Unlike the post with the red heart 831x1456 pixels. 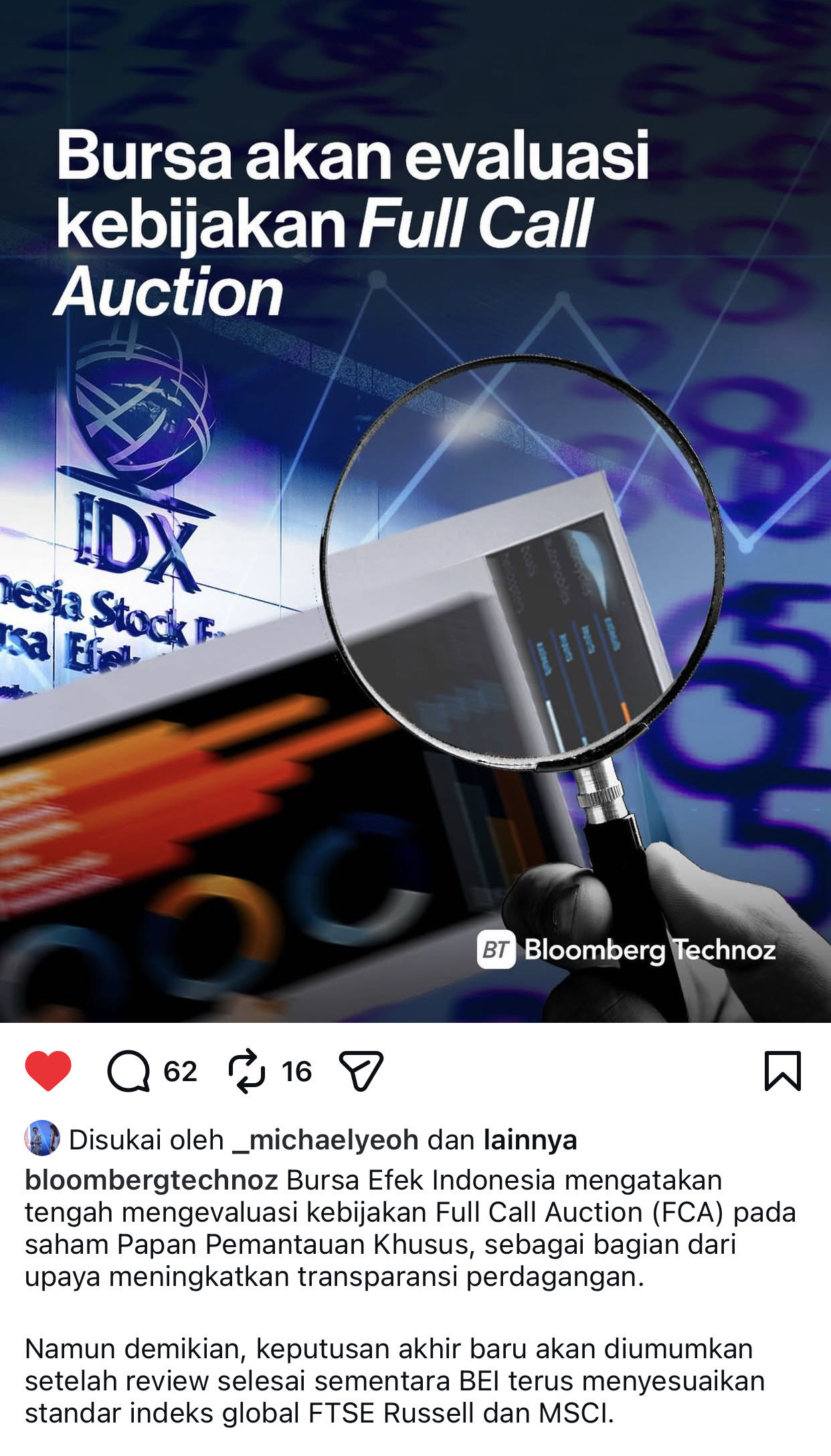coord(48,1070)
